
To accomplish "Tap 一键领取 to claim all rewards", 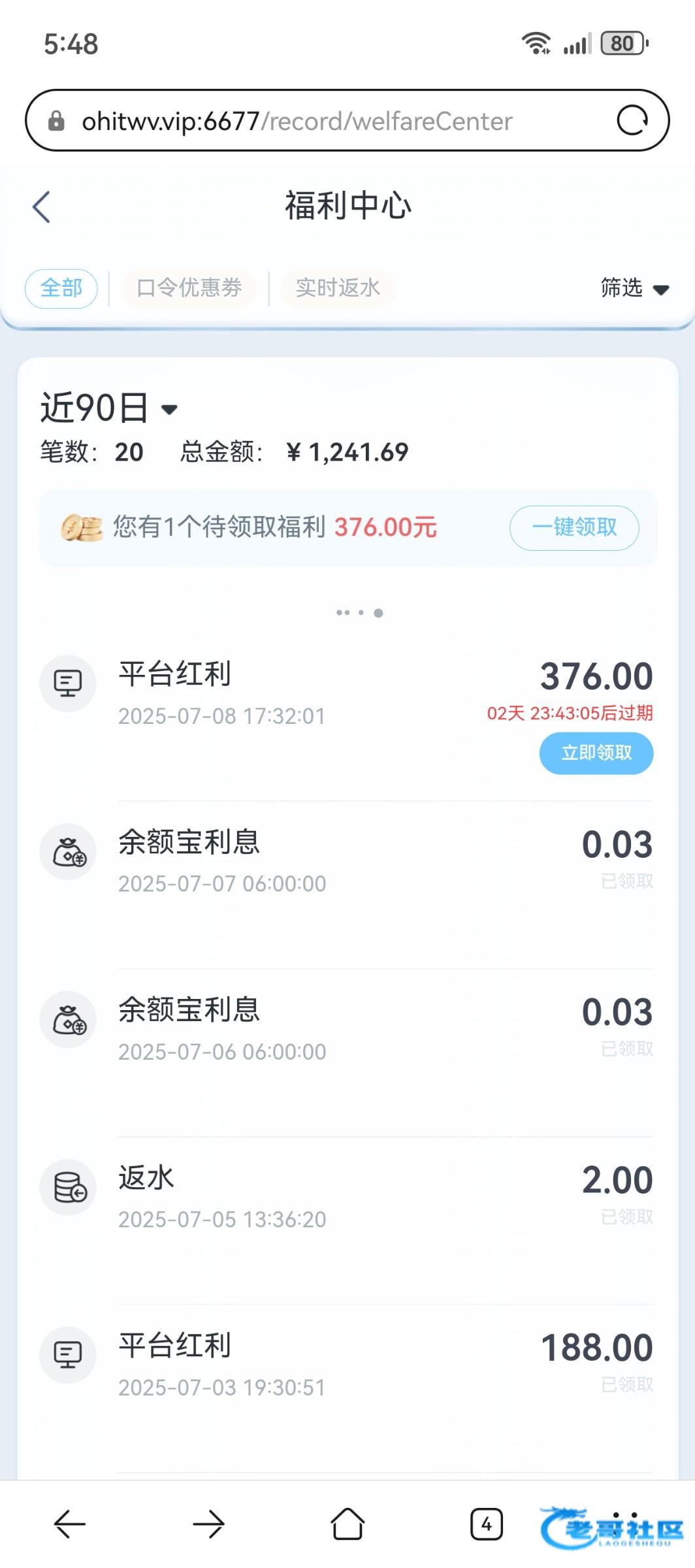I will 574,527.
